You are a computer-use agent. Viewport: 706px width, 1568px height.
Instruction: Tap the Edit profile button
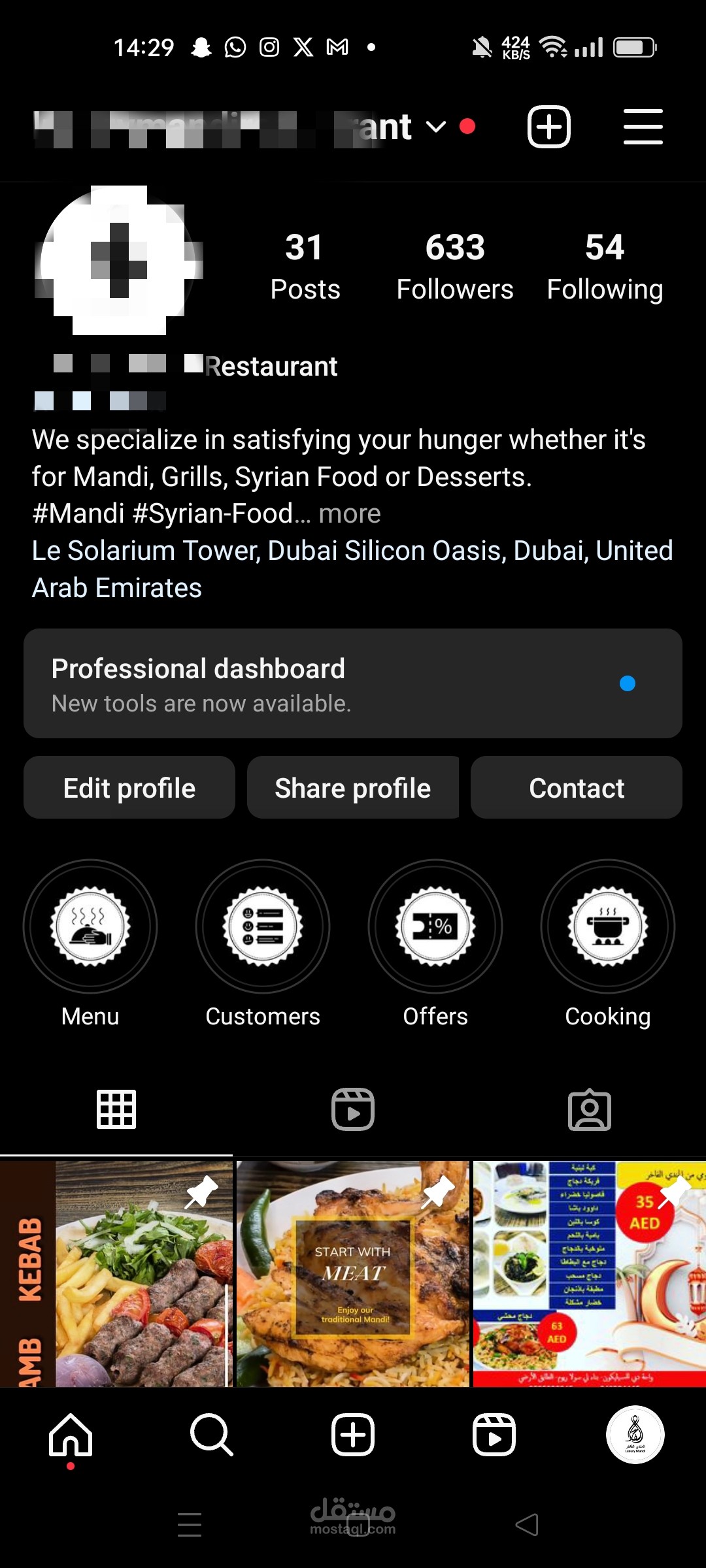click(x=129, y=787)
